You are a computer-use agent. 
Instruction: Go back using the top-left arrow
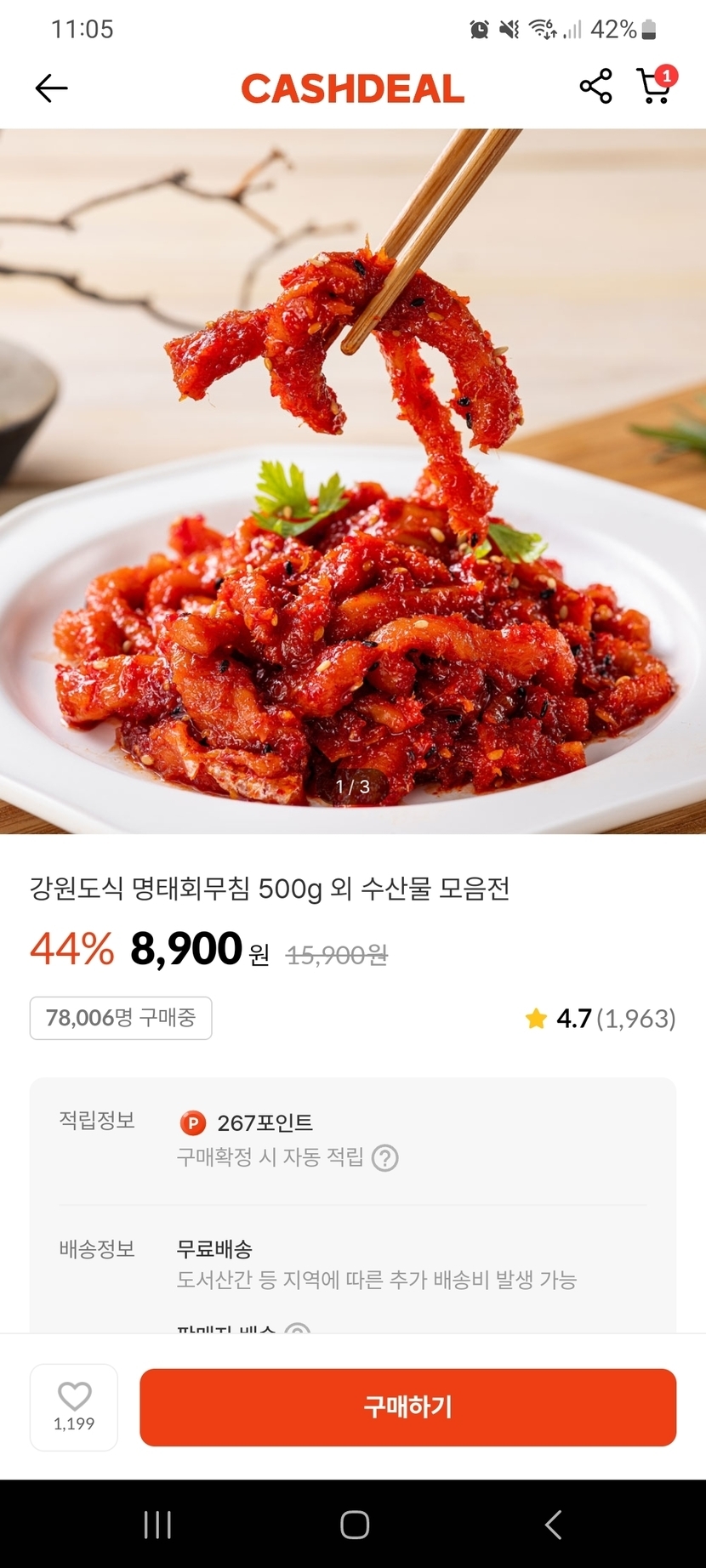click(51, 88)
